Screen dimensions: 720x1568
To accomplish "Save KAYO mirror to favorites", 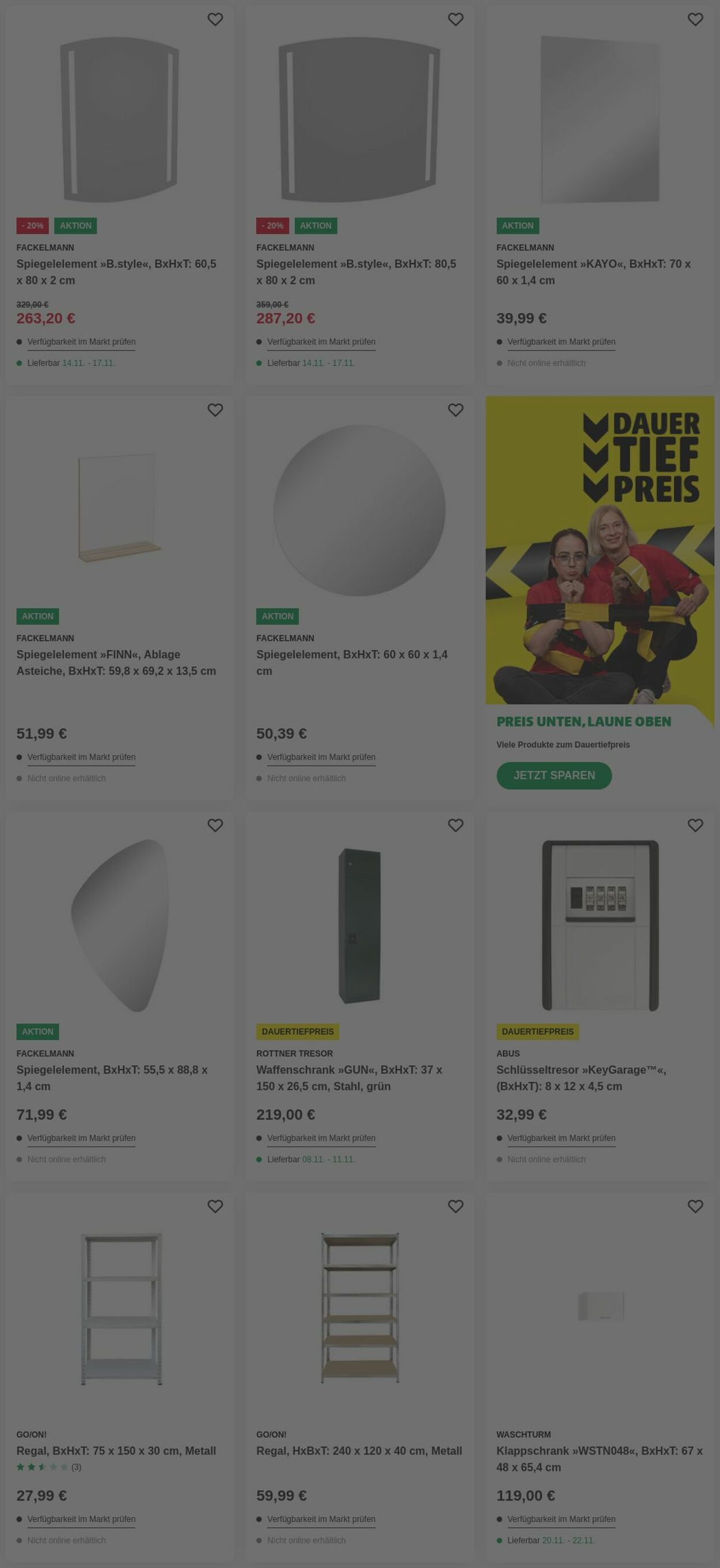I will coord(695,20).
